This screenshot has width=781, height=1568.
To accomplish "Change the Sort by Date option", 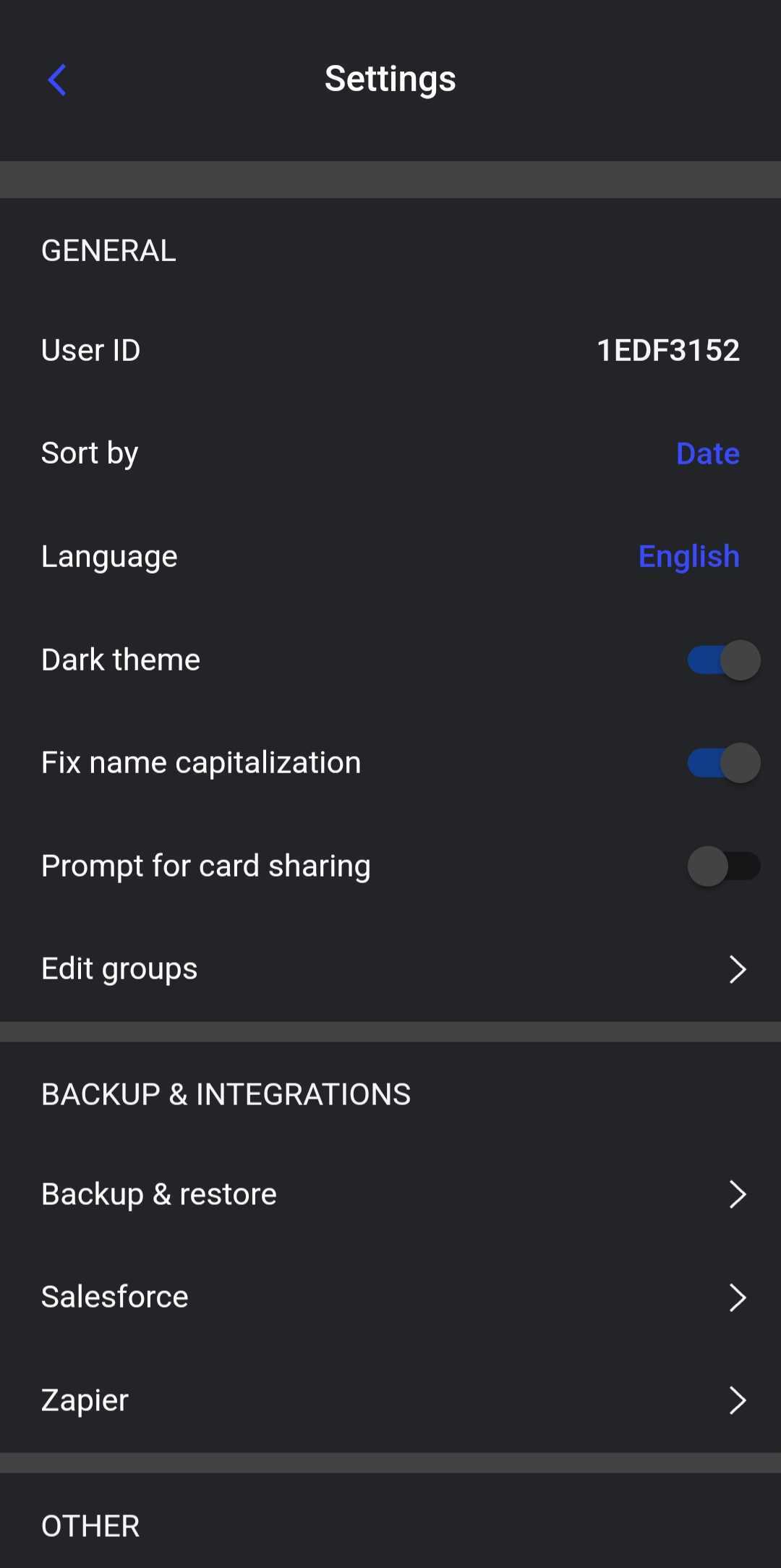I will click(x=707, y=453).
